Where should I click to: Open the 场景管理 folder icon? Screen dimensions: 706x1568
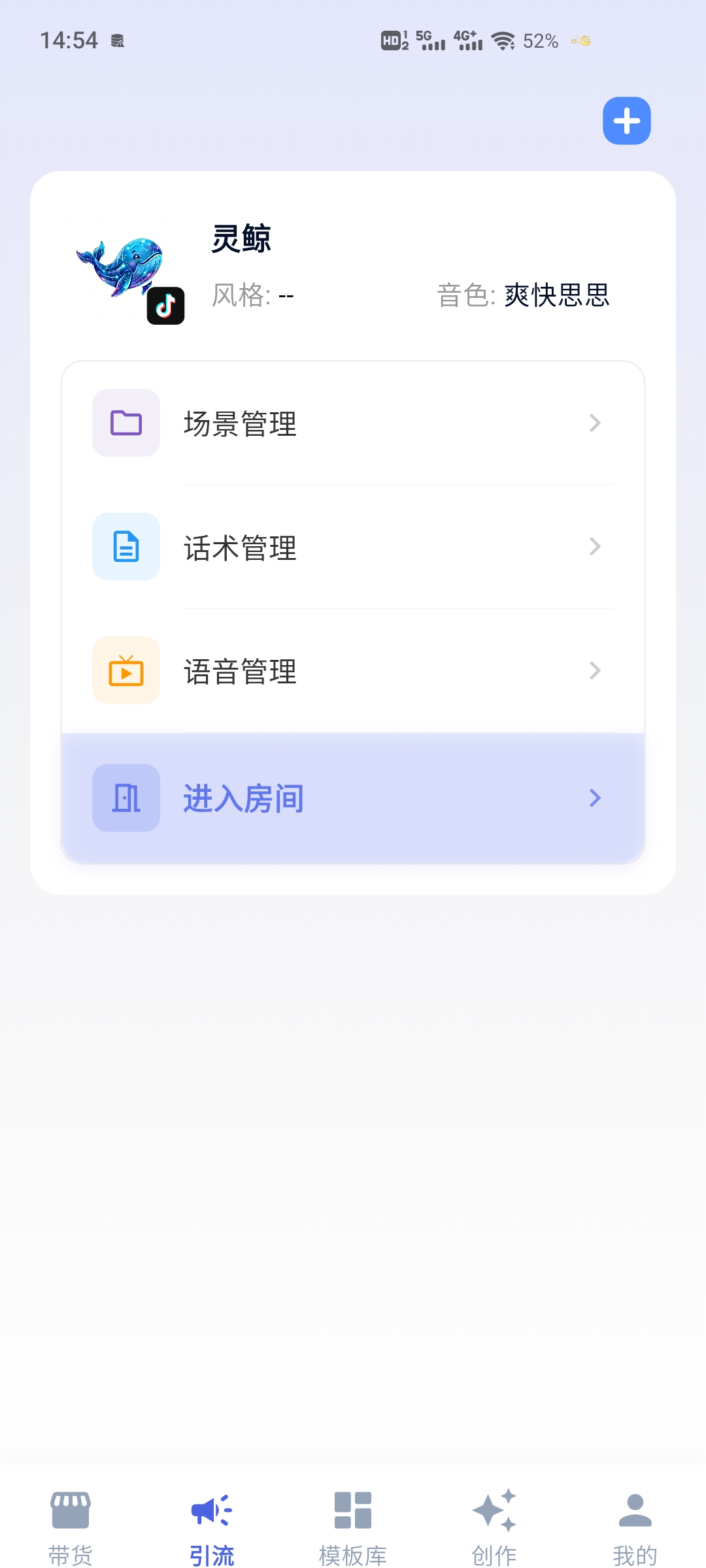tap(126, 423)
